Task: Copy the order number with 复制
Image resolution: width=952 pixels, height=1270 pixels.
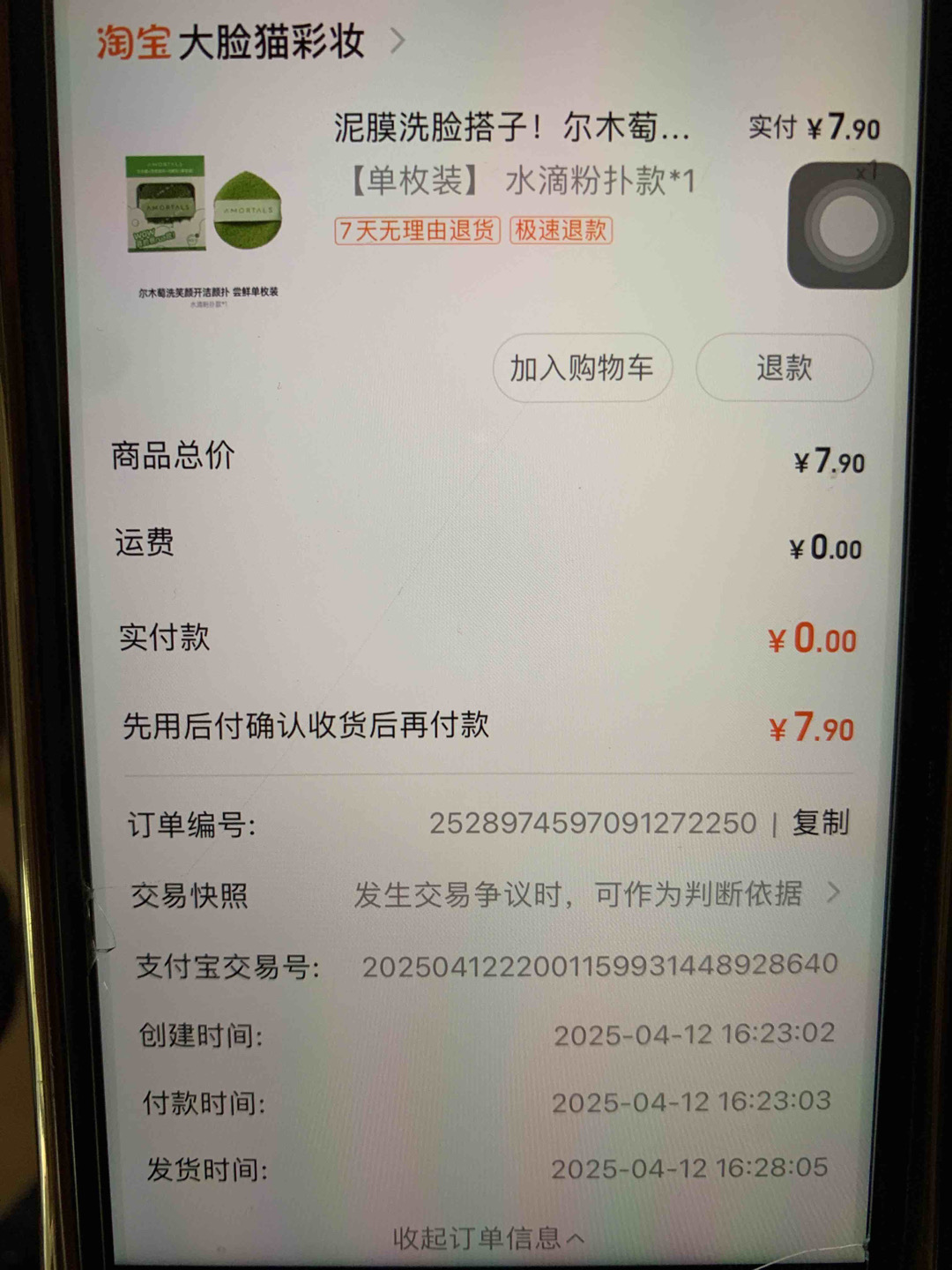Action: 821,823
